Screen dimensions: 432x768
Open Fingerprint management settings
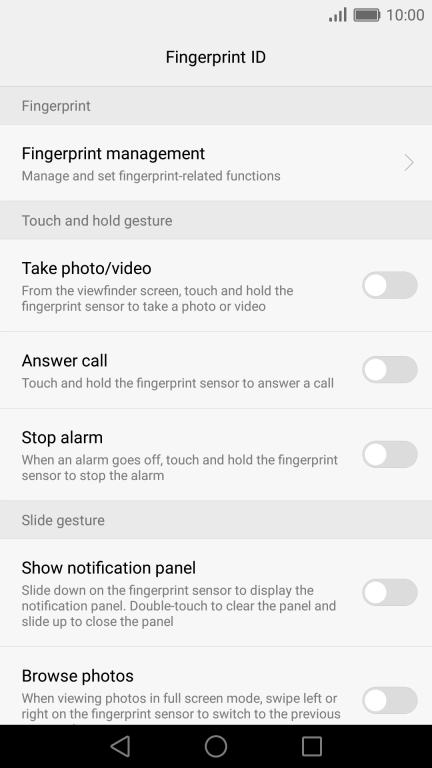click(216, 163)
